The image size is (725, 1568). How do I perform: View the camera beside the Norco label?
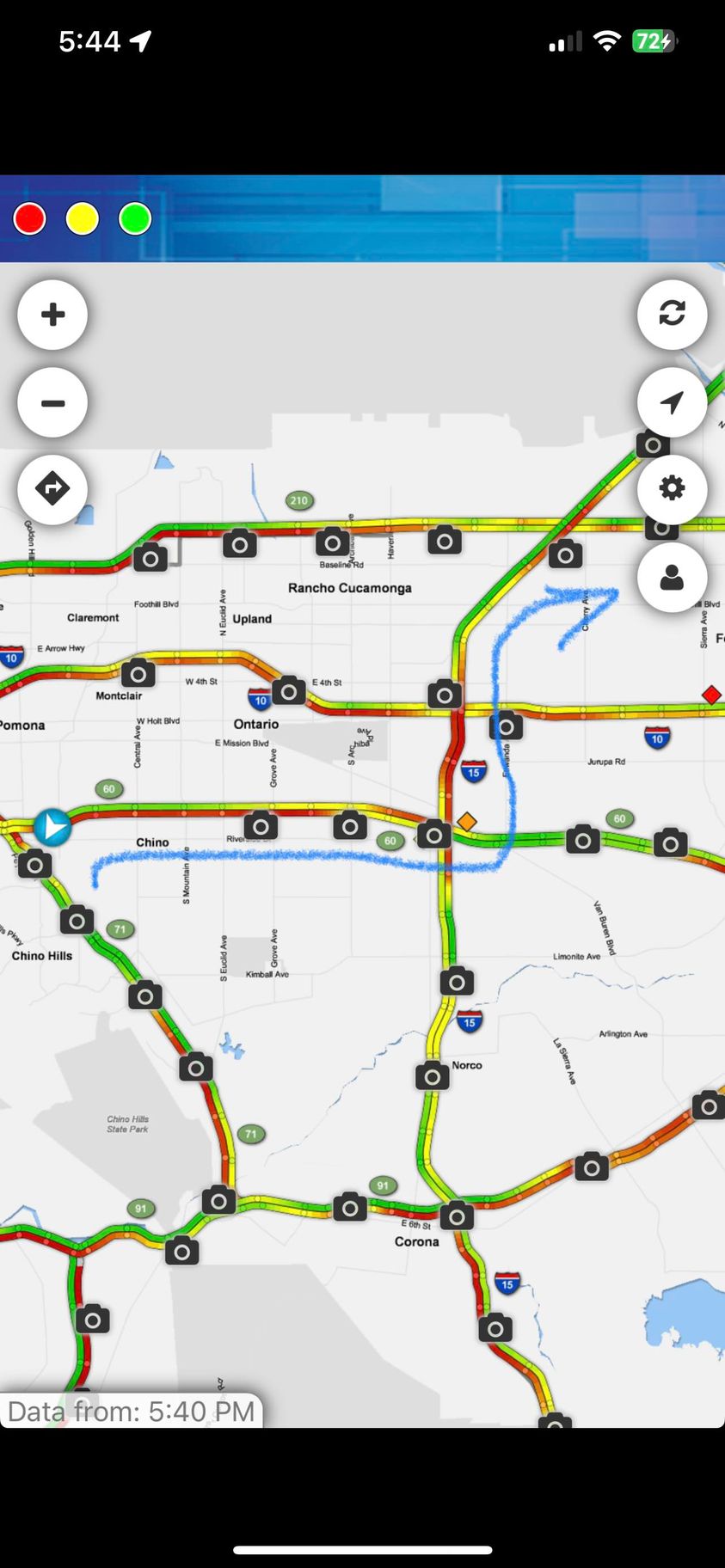click(x=433, y=1076)
